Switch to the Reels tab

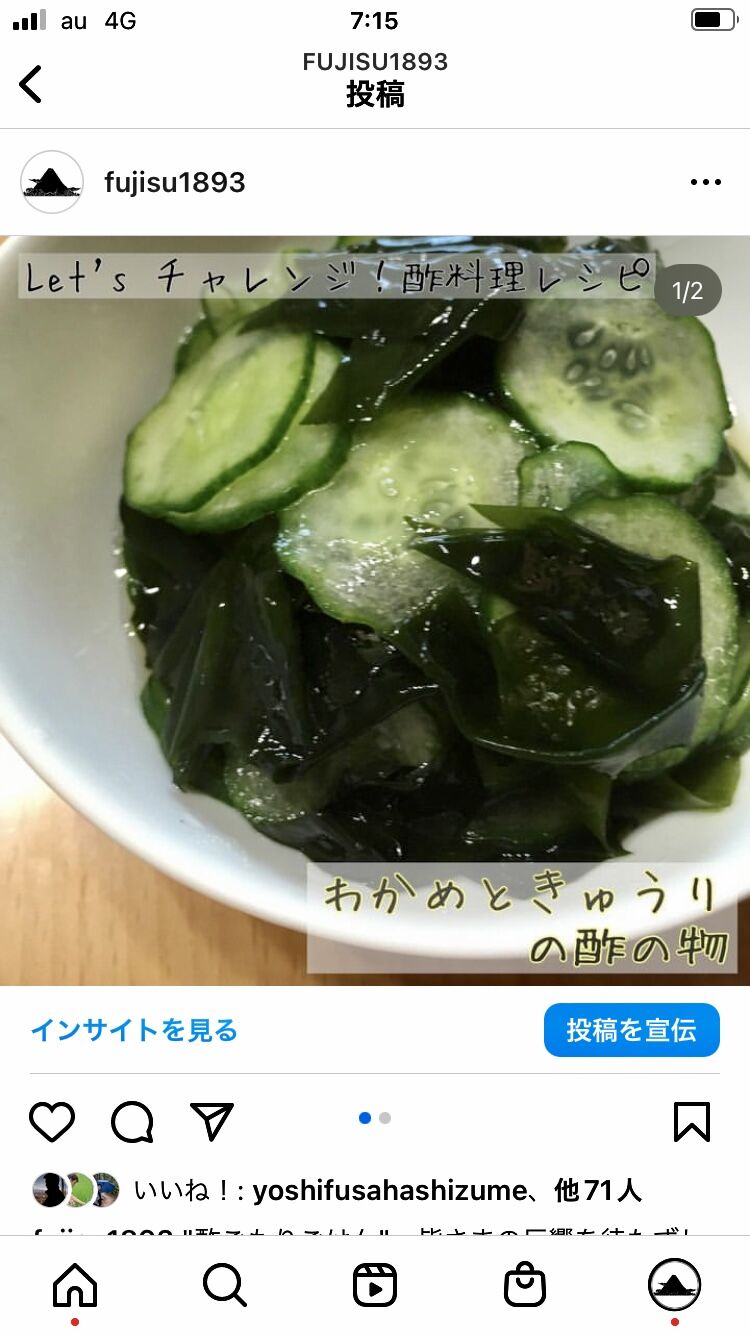pyautogui.click(x=375, y=1285)
